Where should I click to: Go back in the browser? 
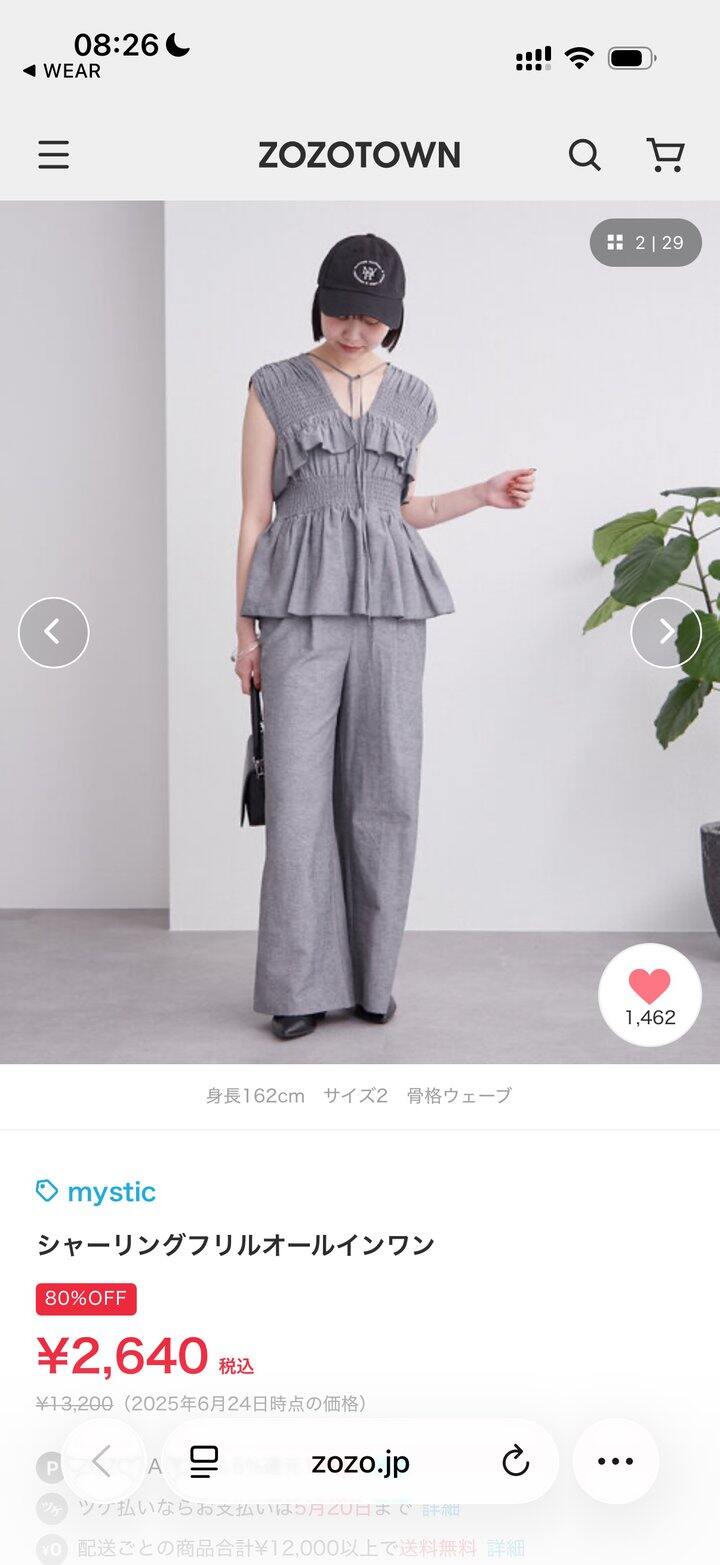click(x=102, y=1462)
